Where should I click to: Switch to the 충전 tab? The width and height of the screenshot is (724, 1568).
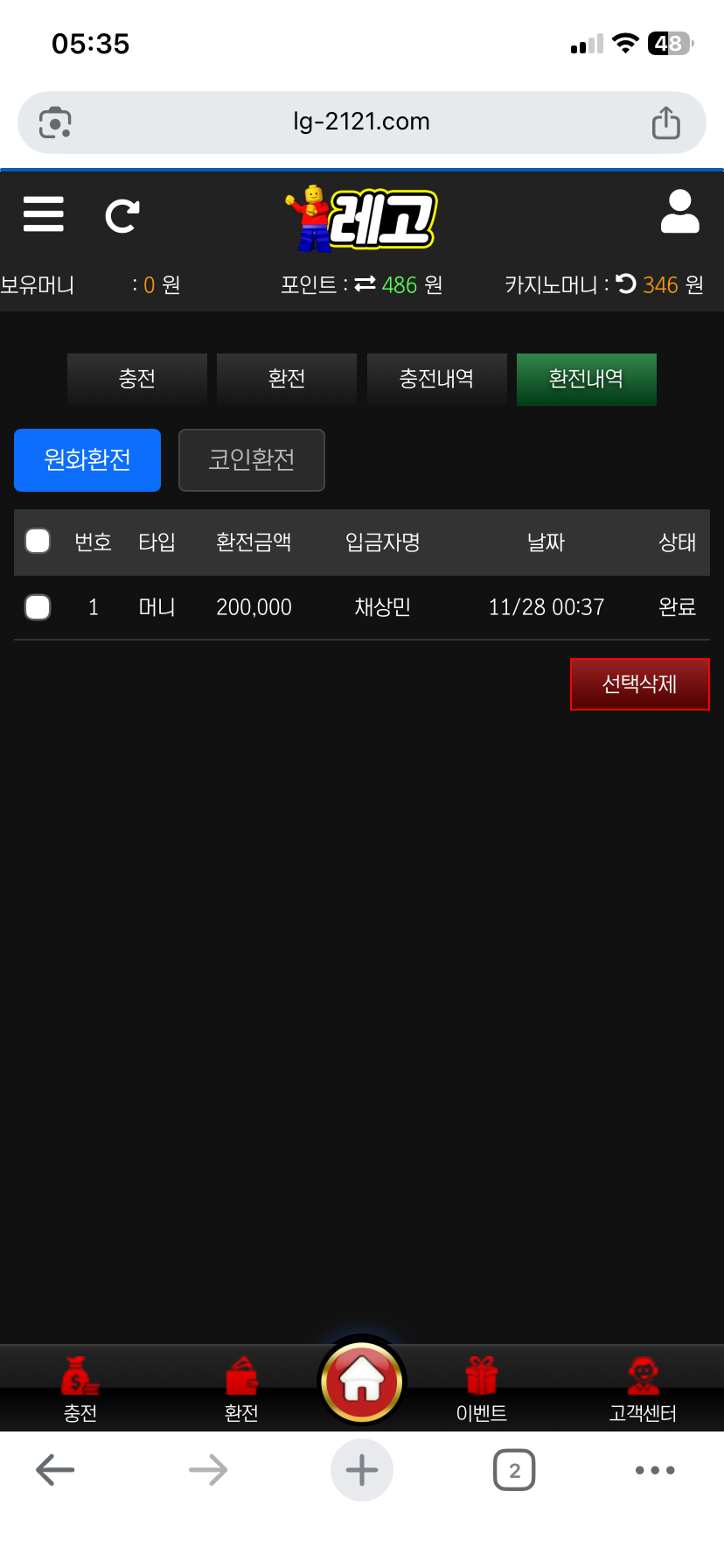pyautogui.click(x=137, y=379)
